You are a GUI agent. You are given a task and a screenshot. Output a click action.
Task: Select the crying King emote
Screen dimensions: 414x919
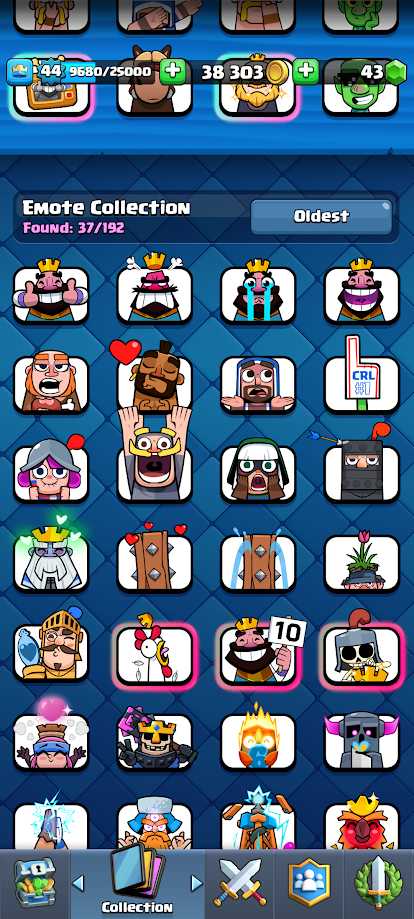(x=258, y=291)
